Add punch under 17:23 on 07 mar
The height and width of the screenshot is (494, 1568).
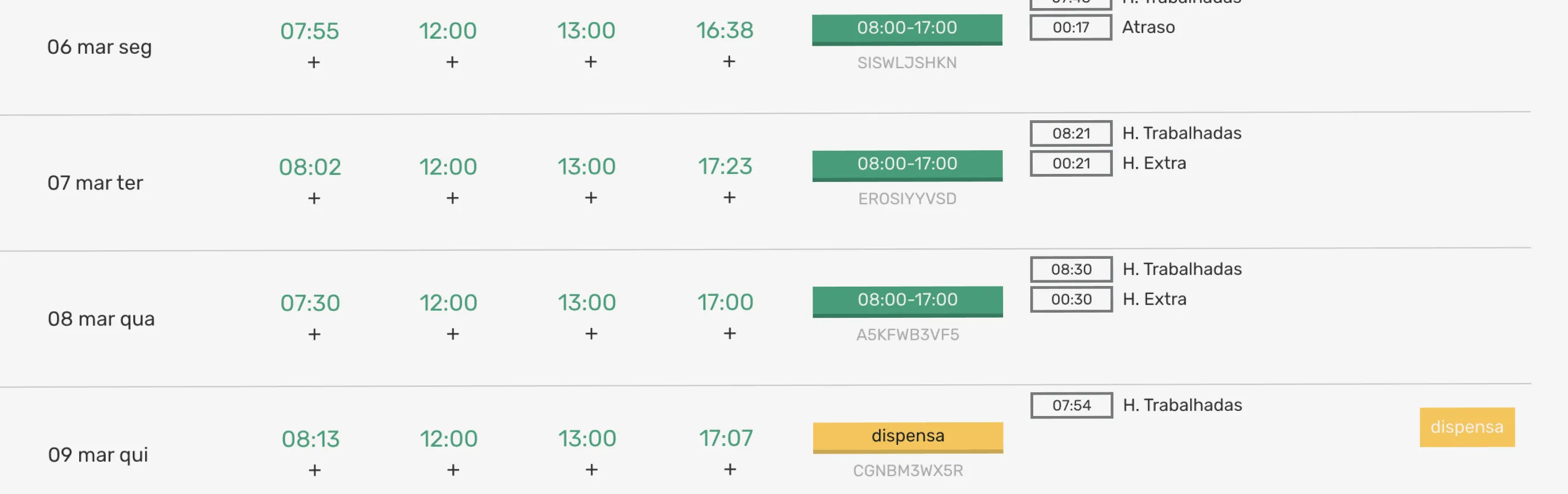pos(729,198)
